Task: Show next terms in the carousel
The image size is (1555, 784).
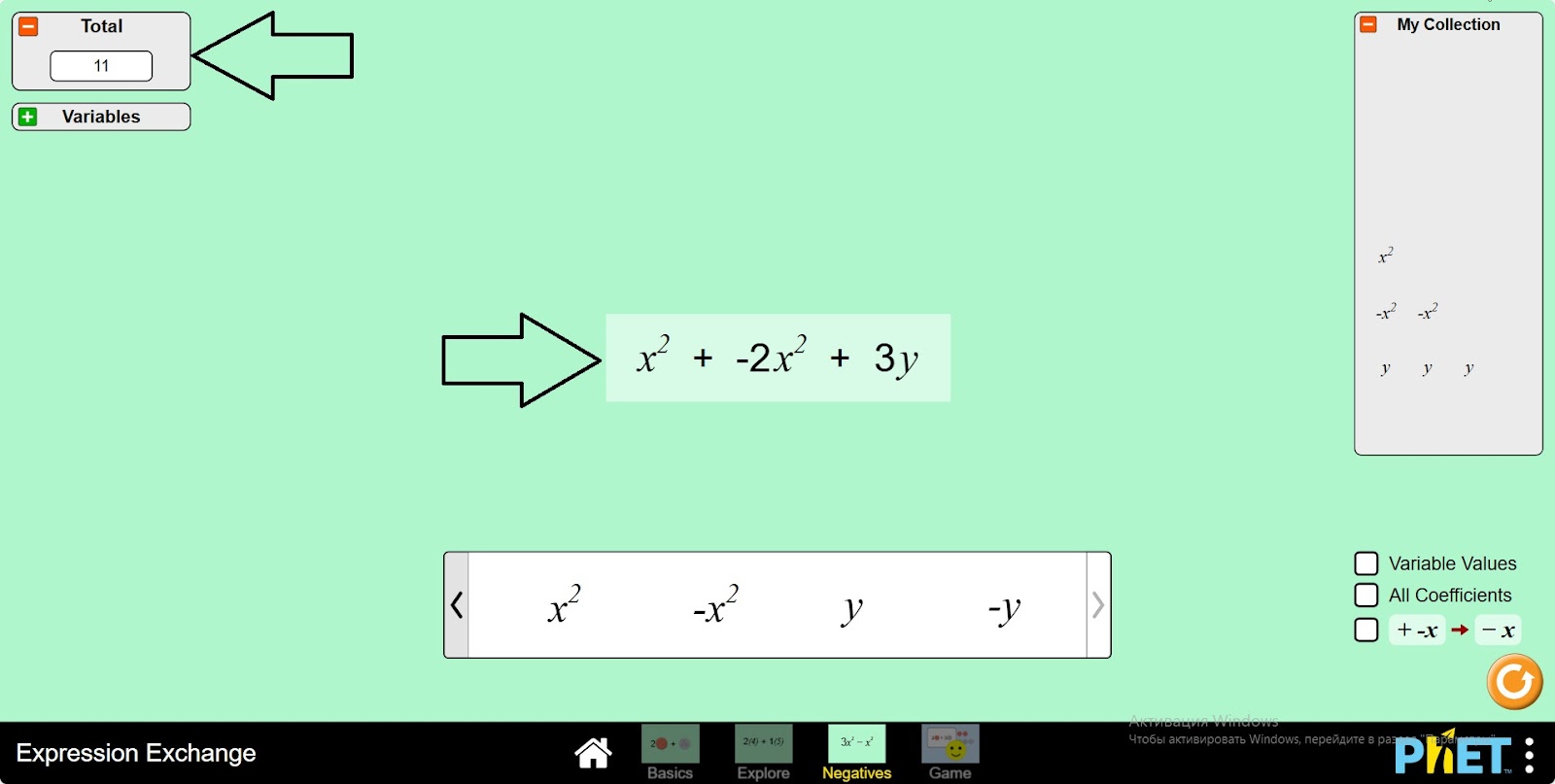Action: click(x=1098, y=605)
